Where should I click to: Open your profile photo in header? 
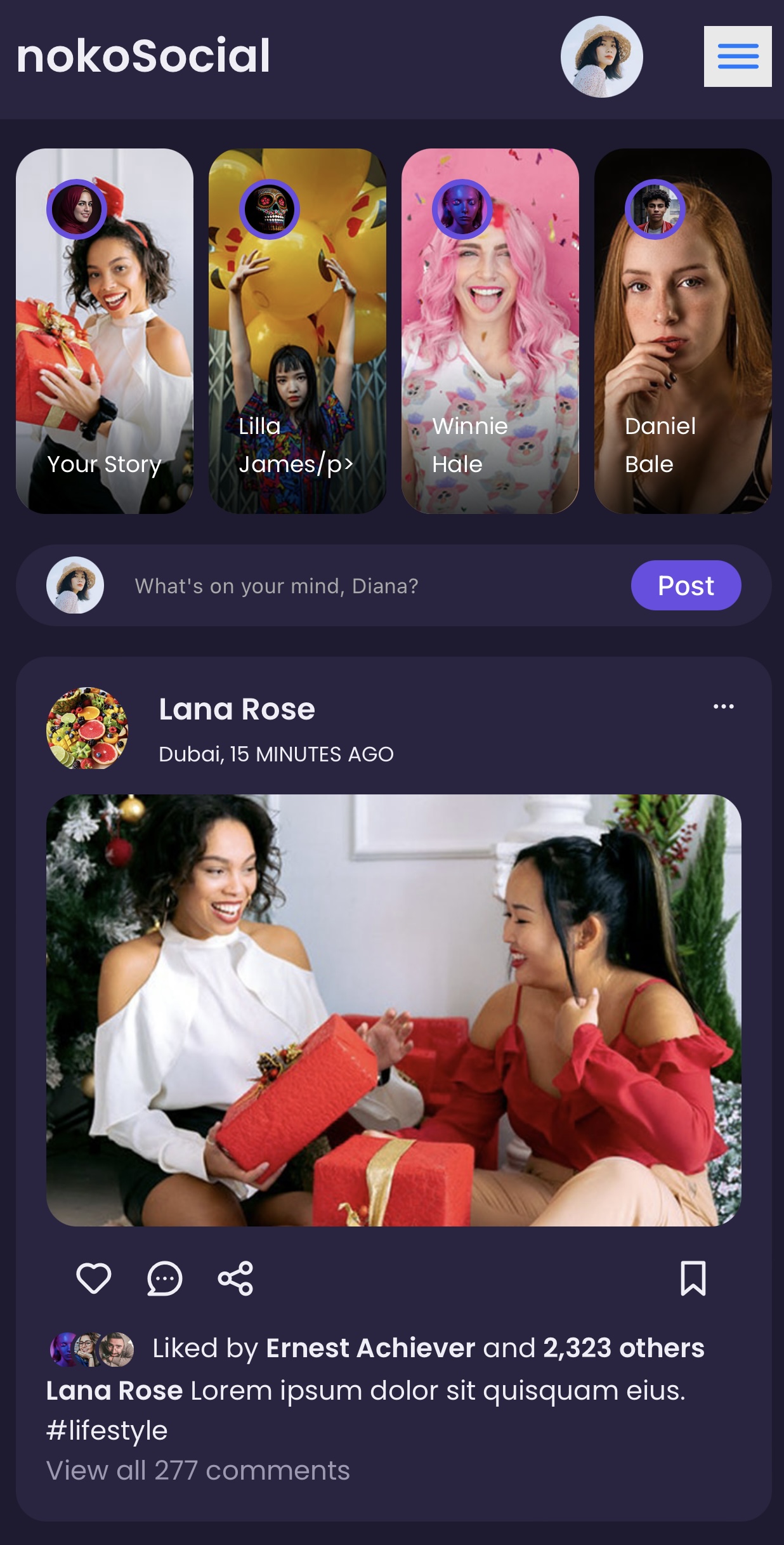[x=601, y=57]
